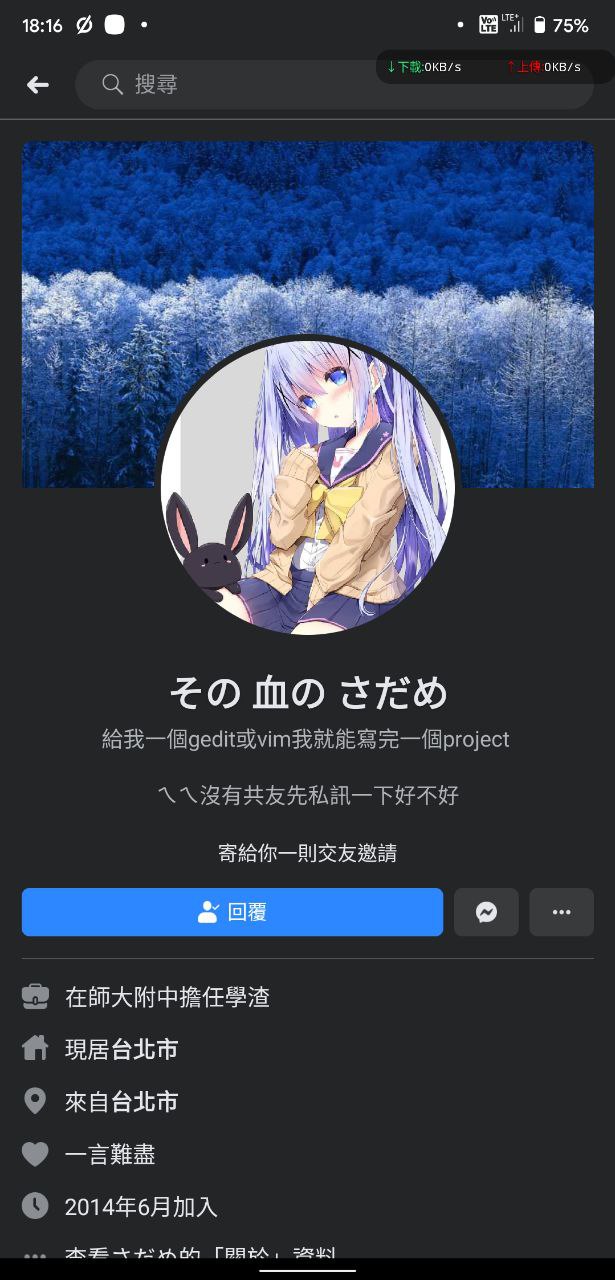Image resolution: width=615 pixels, height=1280 pixels.
Task: Open the 搜尋 search field
Action: pyautogui.click(x=334, y=85)
